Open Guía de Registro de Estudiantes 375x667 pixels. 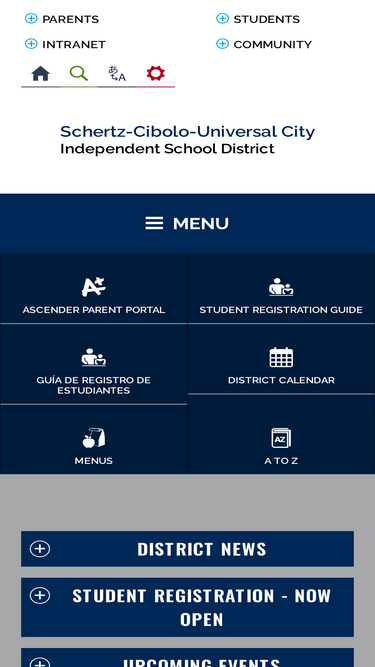tap(94, 364)
